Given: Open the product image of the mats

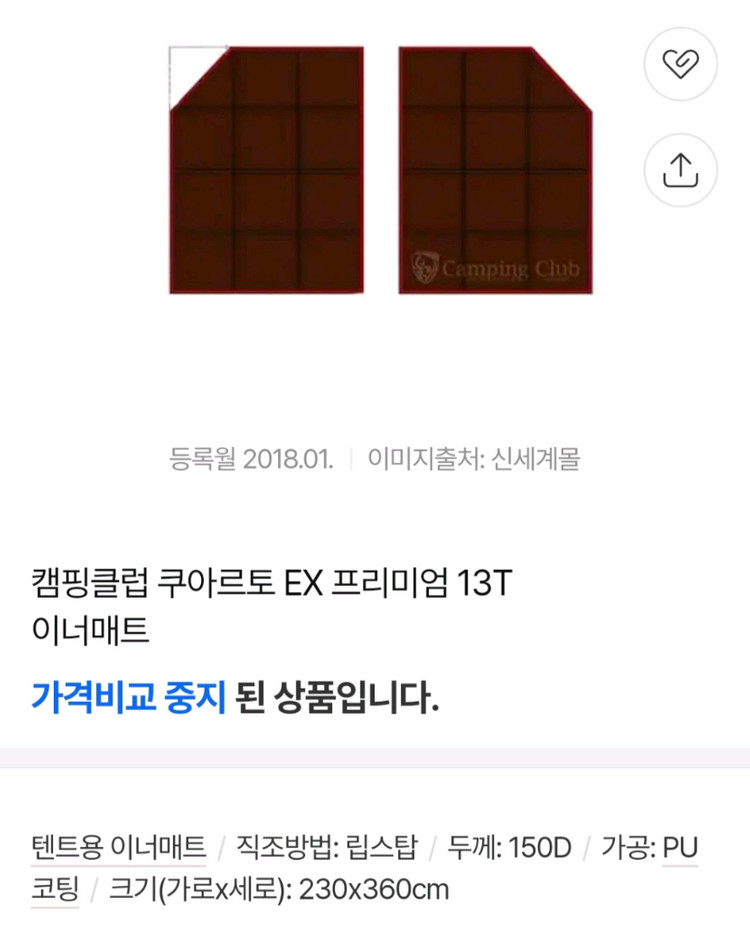Looking at the screenshot, I should [x=385, y=172].
